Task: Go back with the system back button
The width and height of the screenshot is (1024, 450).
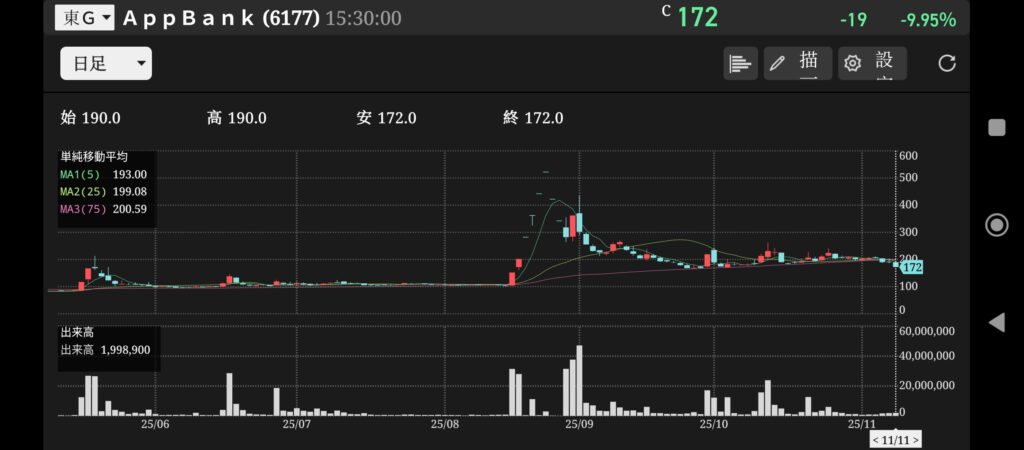Action: coord(996,322)
